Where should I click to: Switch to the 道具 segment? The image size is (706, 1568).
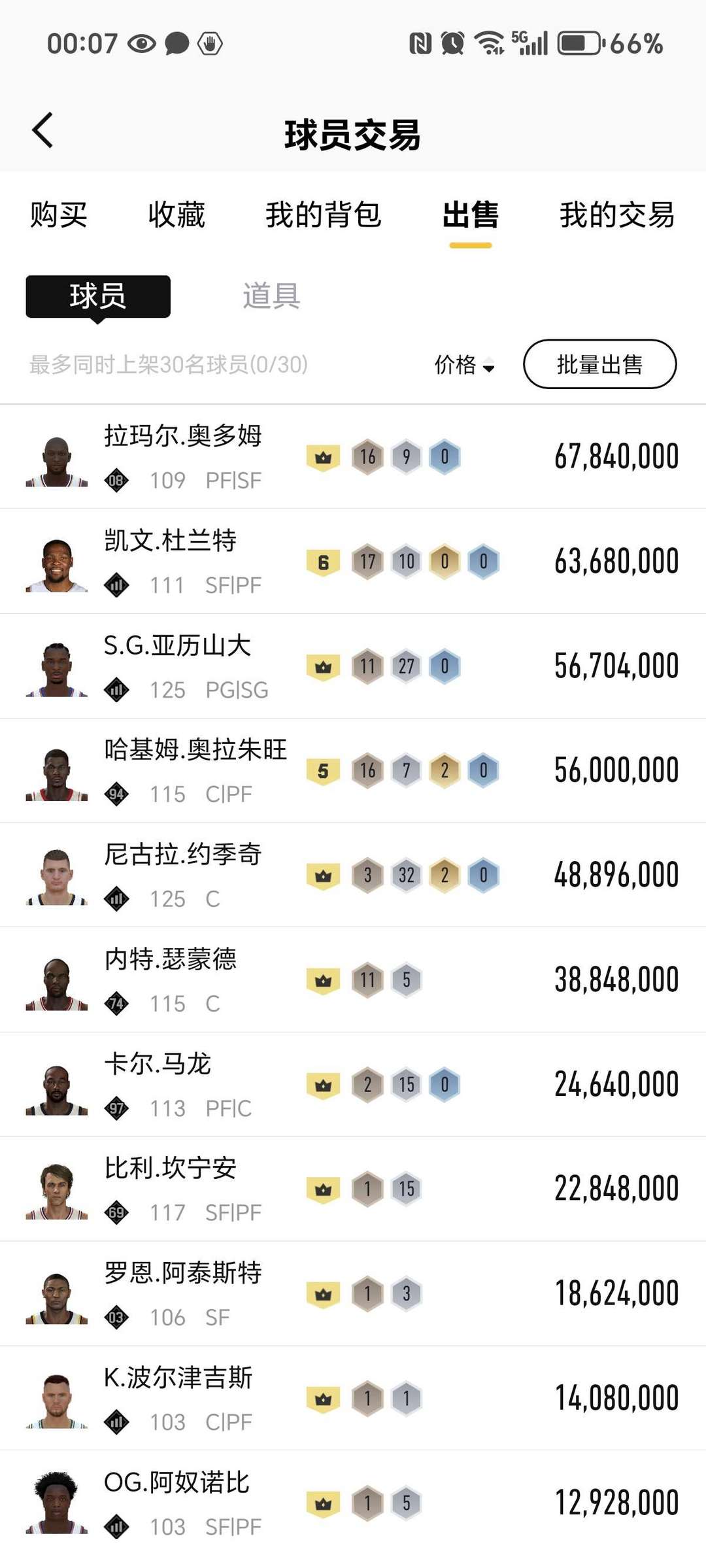(x=271, y=296)
